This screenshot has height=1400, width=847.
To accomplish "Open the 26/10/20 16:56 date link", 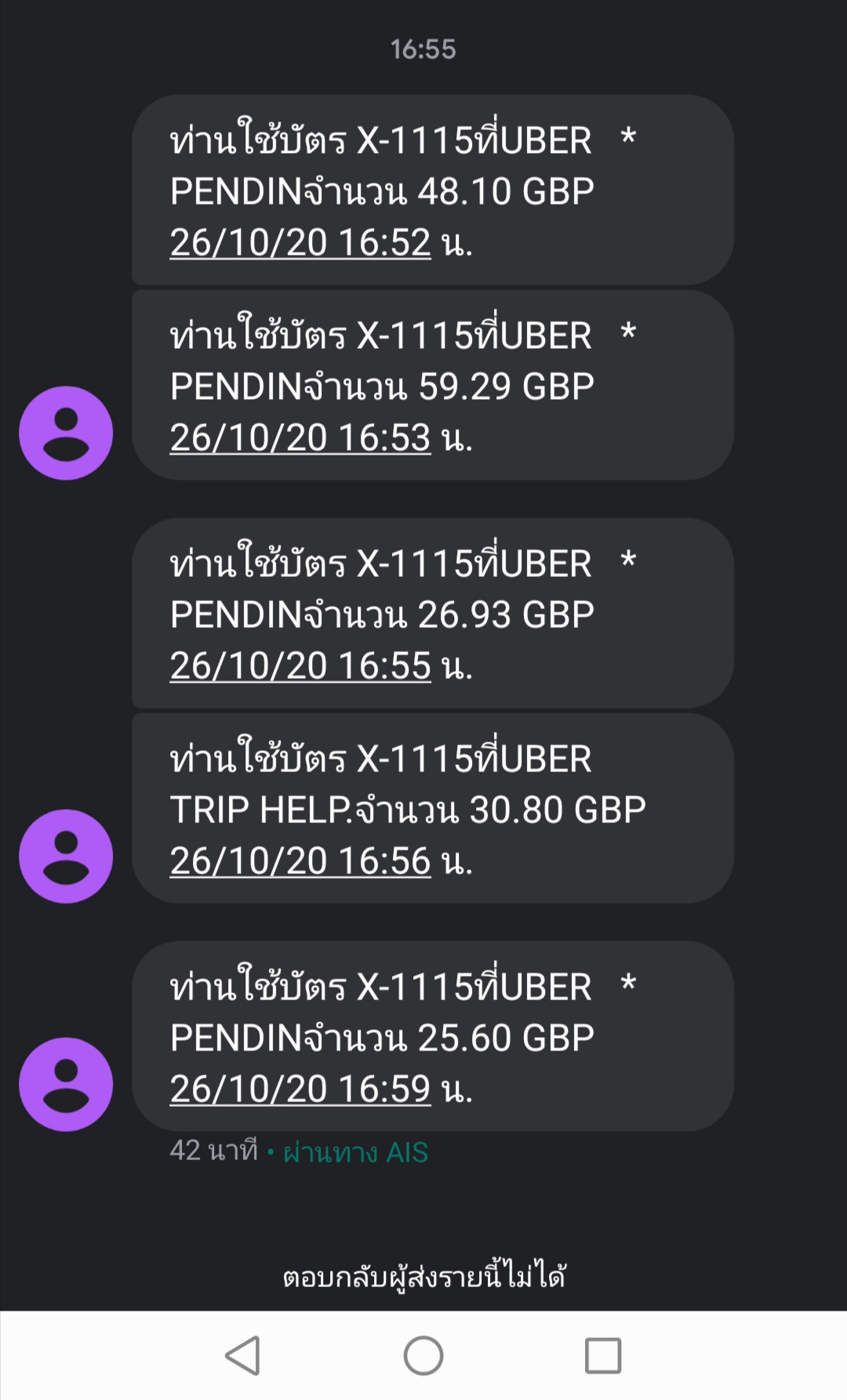I will (300, 861).
